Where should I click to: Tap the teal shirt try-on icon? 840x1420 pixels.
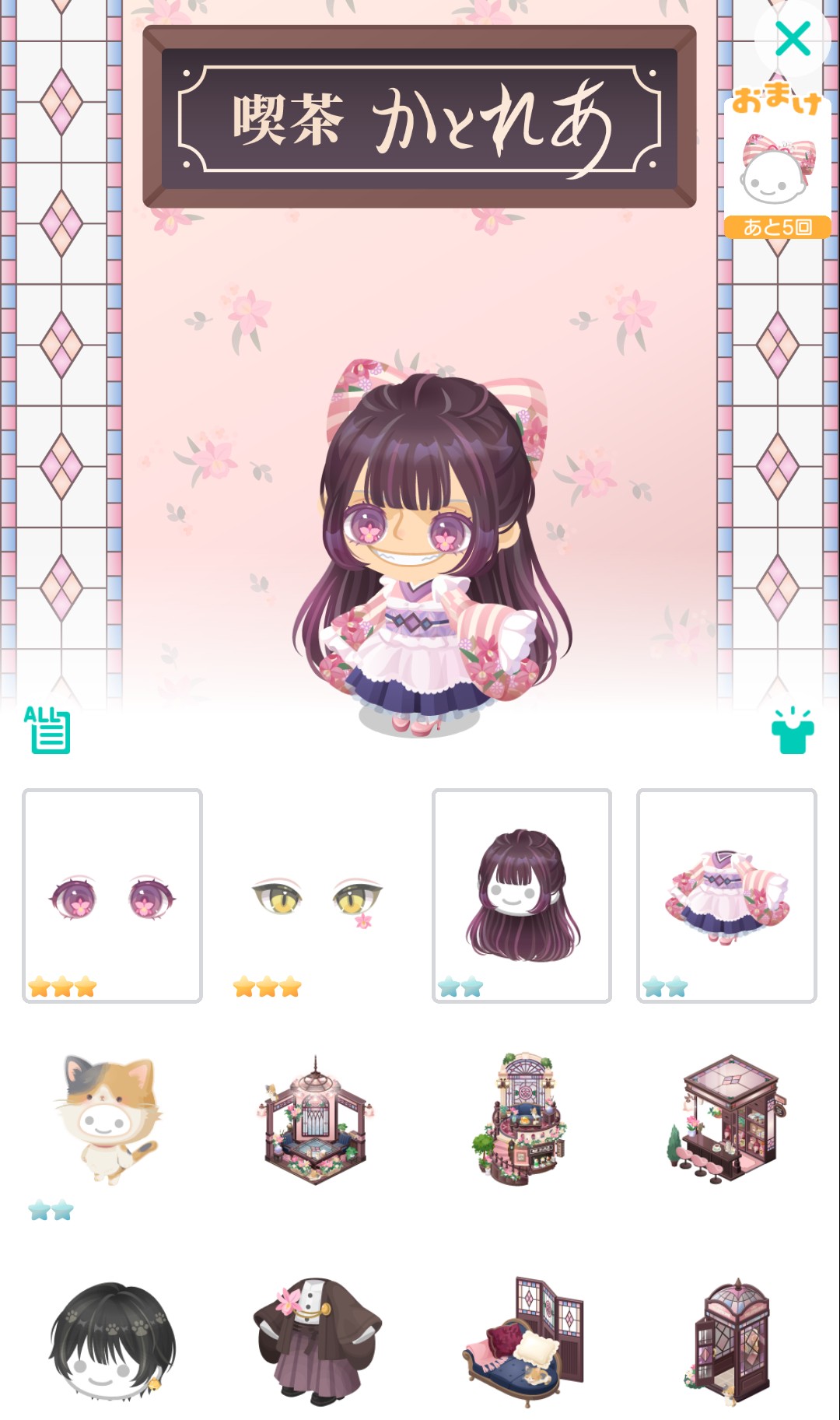[x=792, y=731]
